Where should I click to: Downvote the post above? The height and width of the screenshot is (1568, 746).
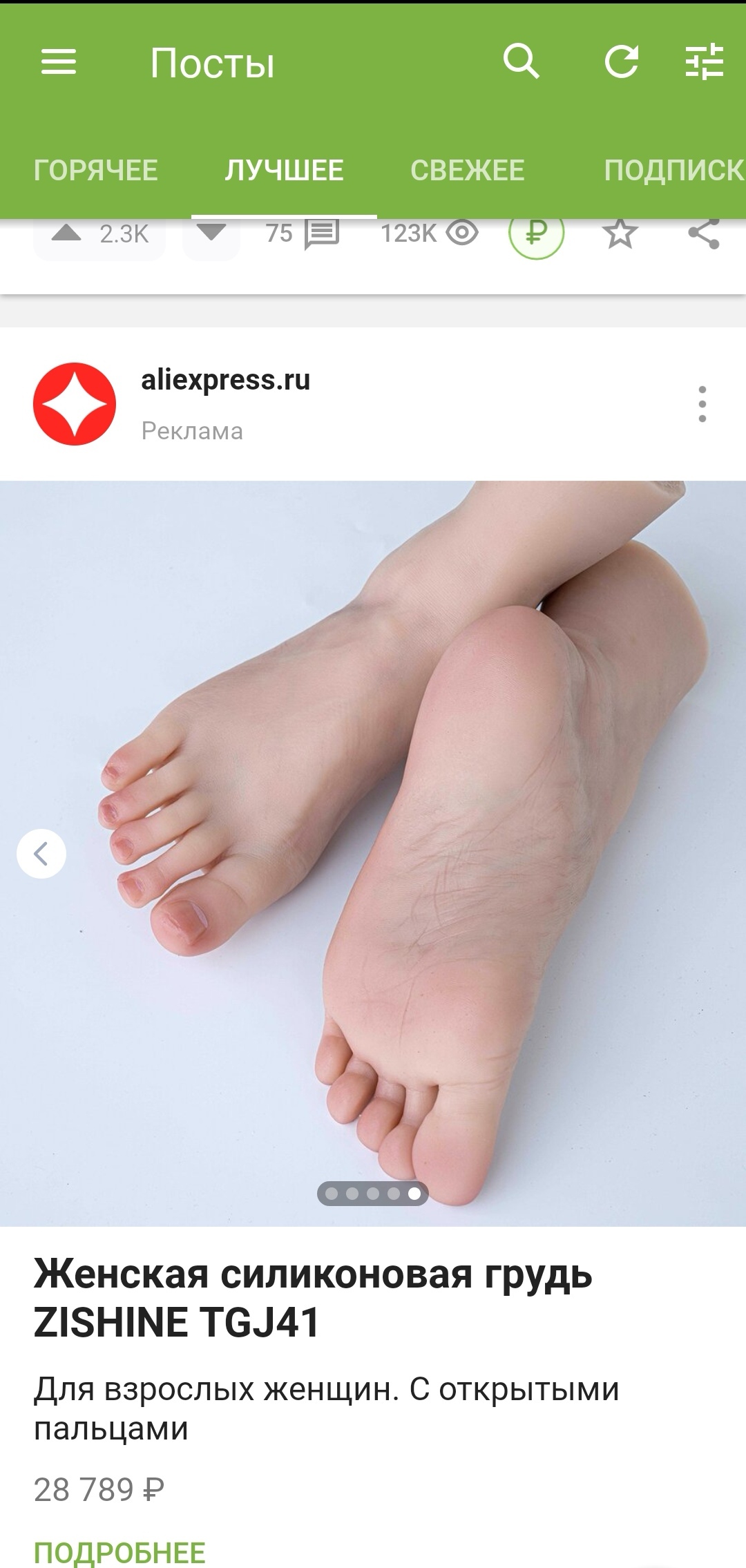(x=211, y=234)
